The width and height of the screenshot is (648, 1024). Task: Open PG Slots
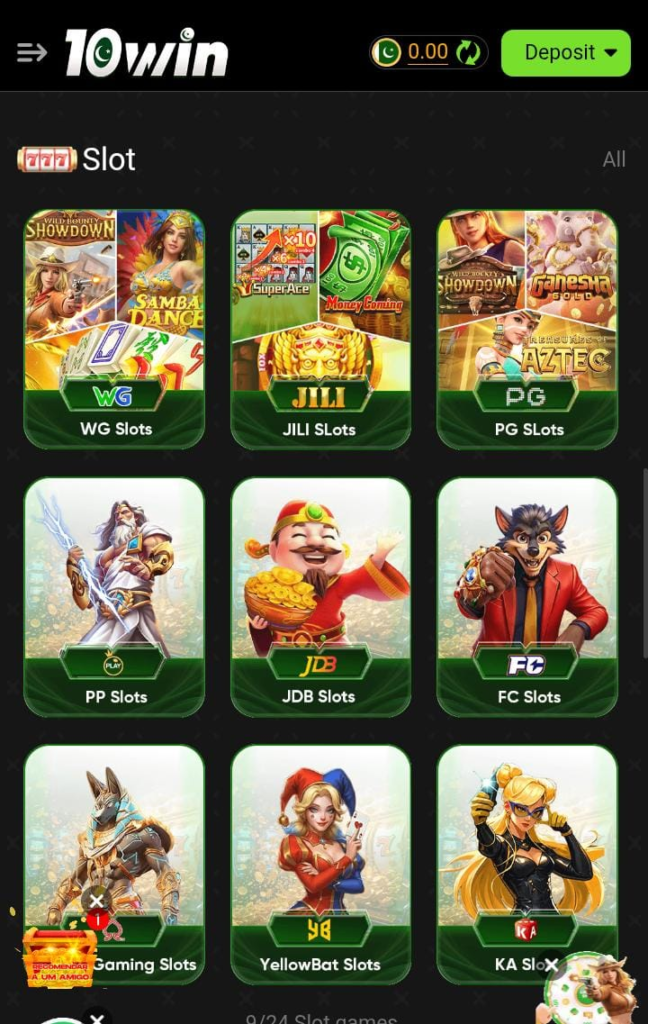[527, 328]
